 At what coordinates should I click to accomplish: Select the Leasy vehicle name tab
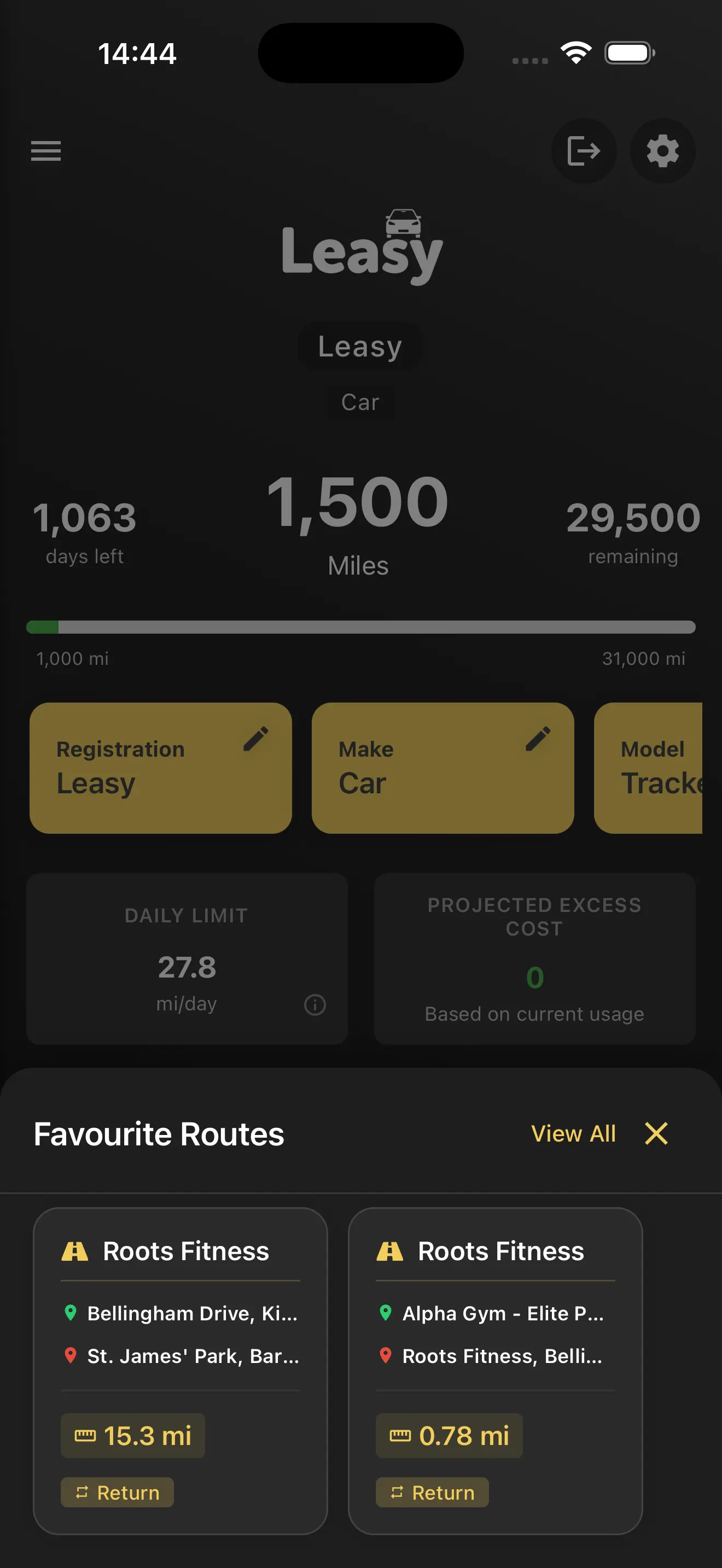tap(360, 346)
